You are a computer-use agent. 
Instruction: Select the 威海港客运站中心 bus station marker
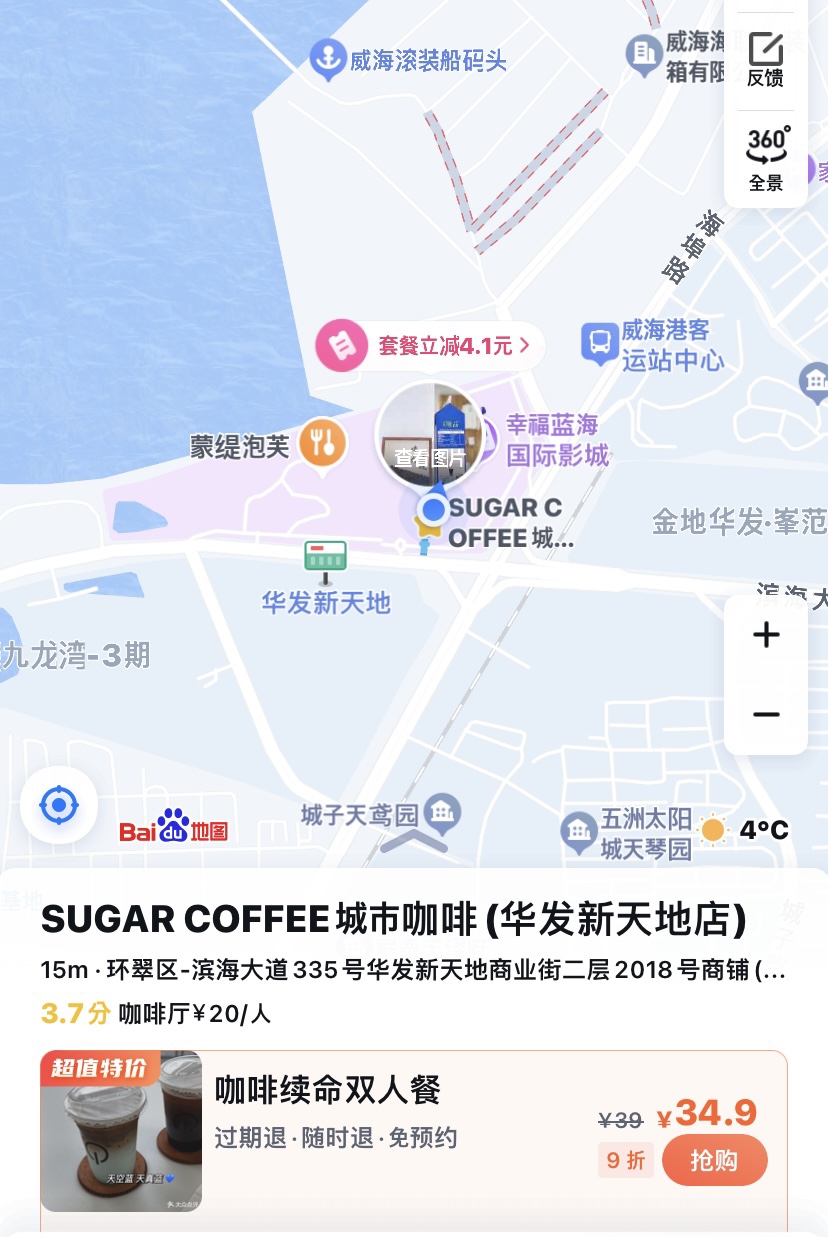[x=600, y=343]
